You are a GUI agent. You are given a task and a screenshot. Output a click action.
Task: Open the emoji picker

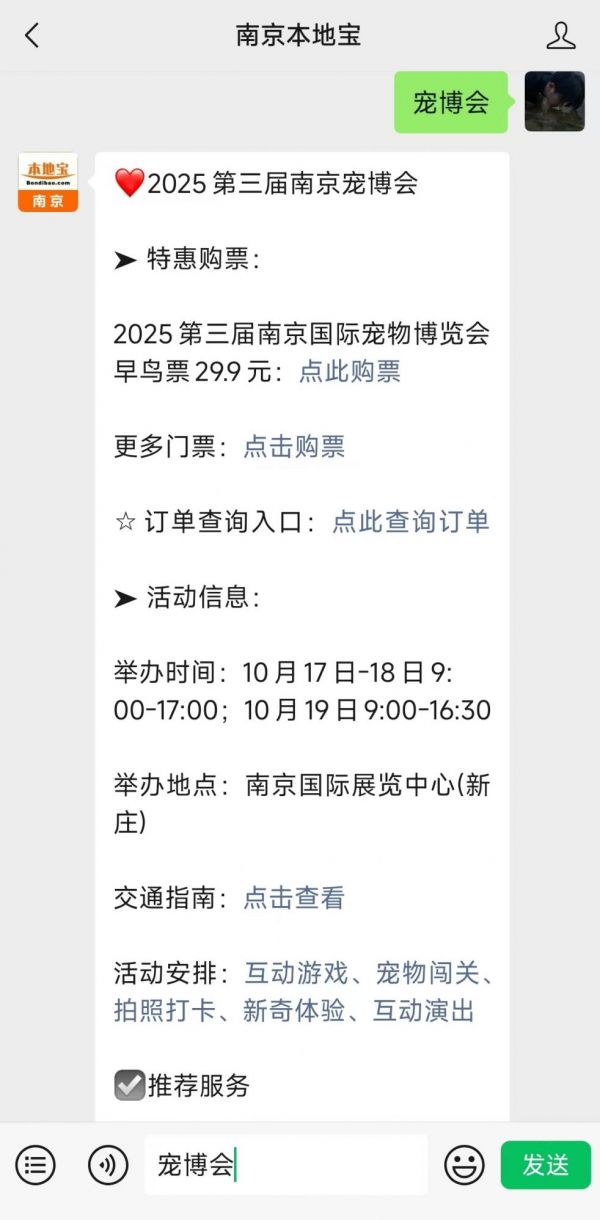click(464, 1165)
